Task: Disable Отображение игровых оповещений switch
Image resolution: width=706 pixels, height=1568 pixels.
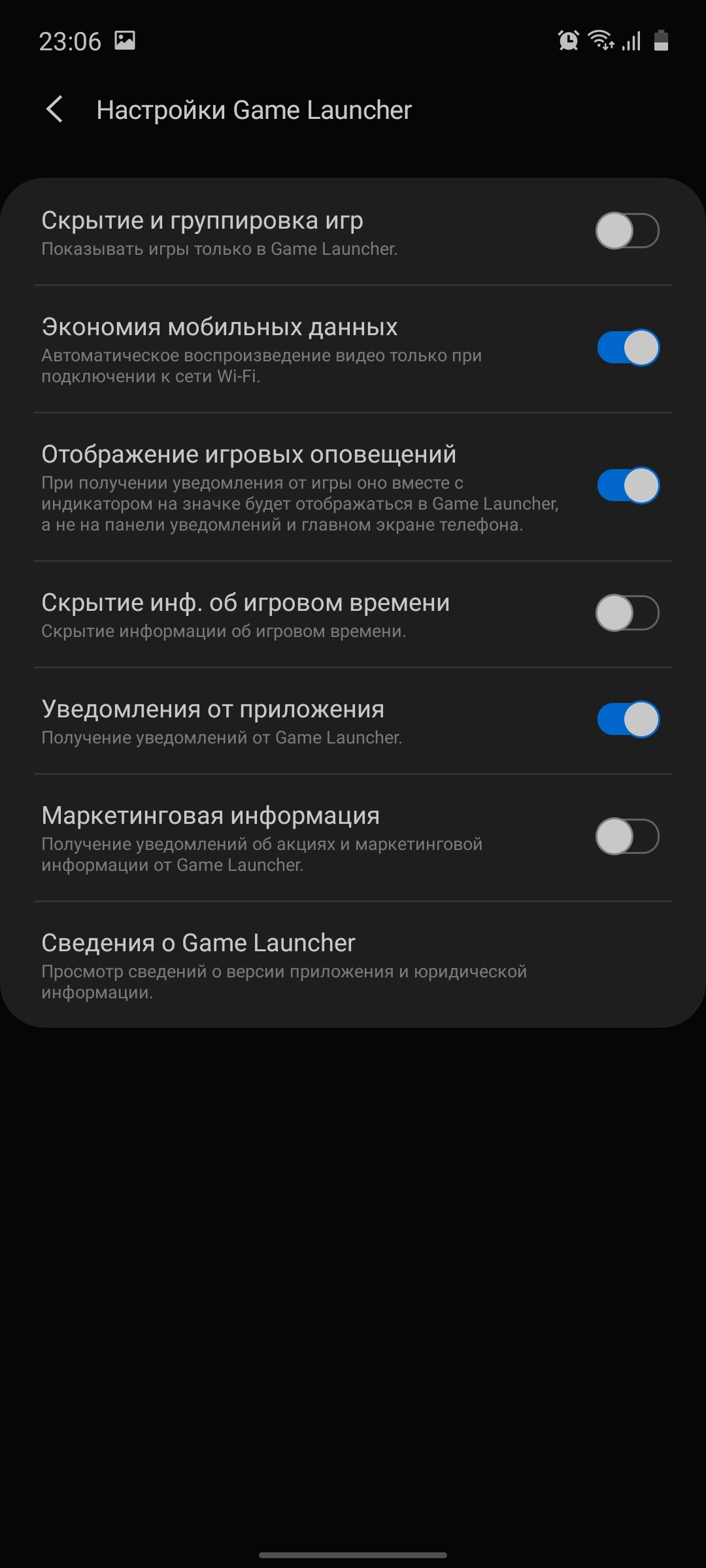Action: 627,485
